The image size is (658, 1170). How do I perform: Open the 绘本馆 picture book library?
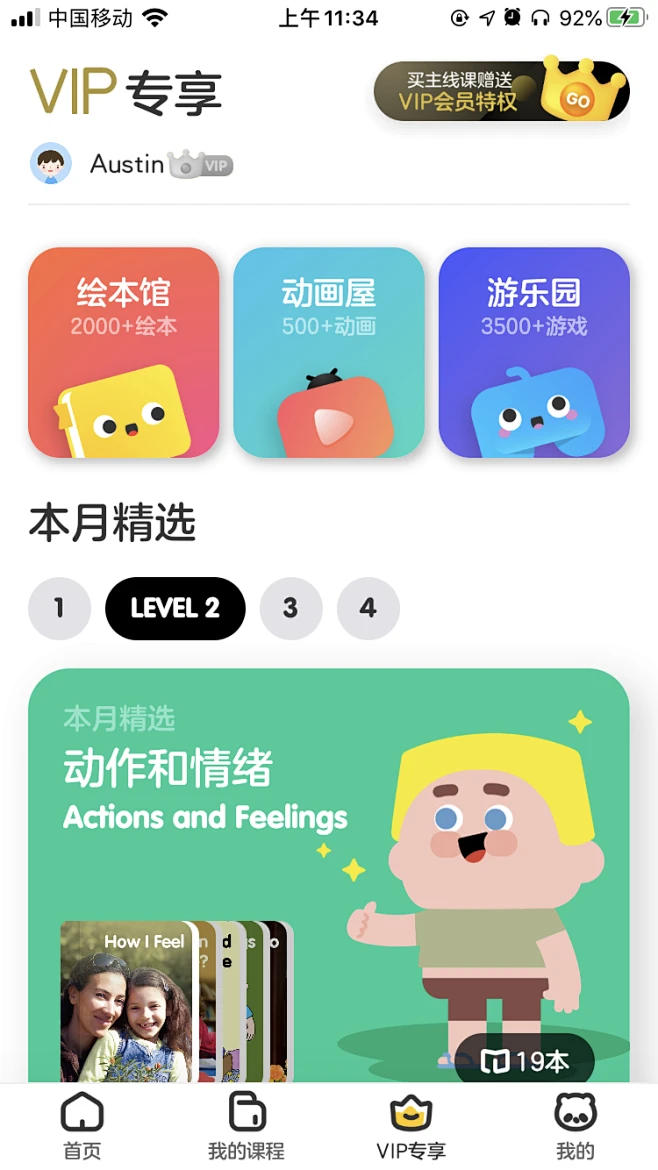click(123, 352)
